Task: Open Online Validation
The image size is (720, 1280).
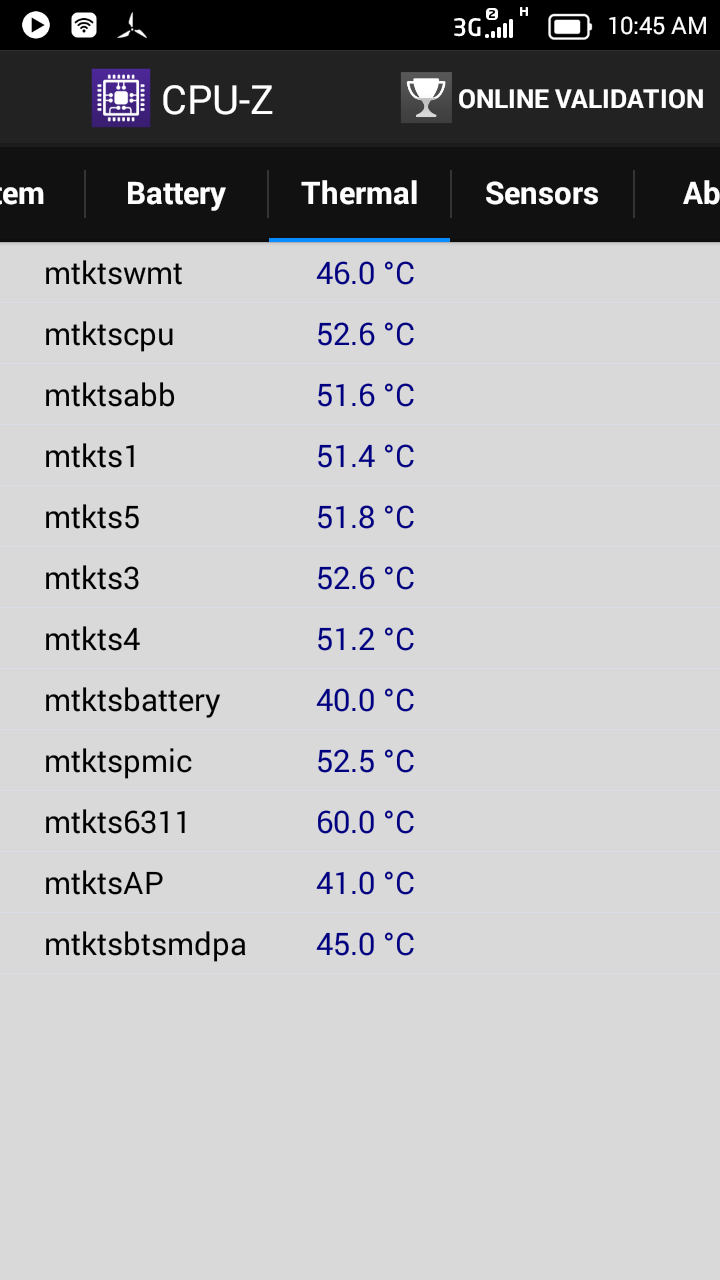Action: click(x=553, y=99)
